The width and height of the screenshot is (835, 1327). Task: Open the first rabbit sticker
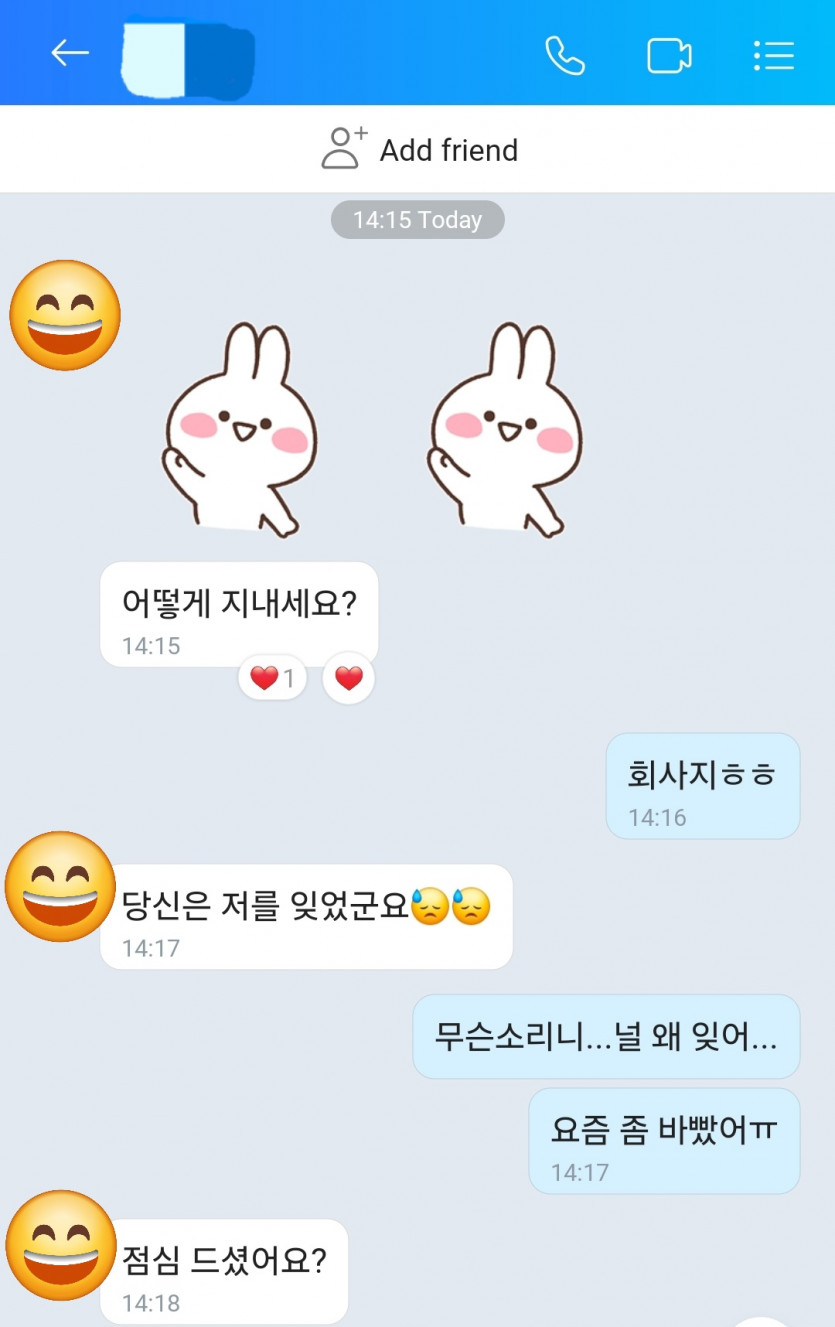(238, 430)
